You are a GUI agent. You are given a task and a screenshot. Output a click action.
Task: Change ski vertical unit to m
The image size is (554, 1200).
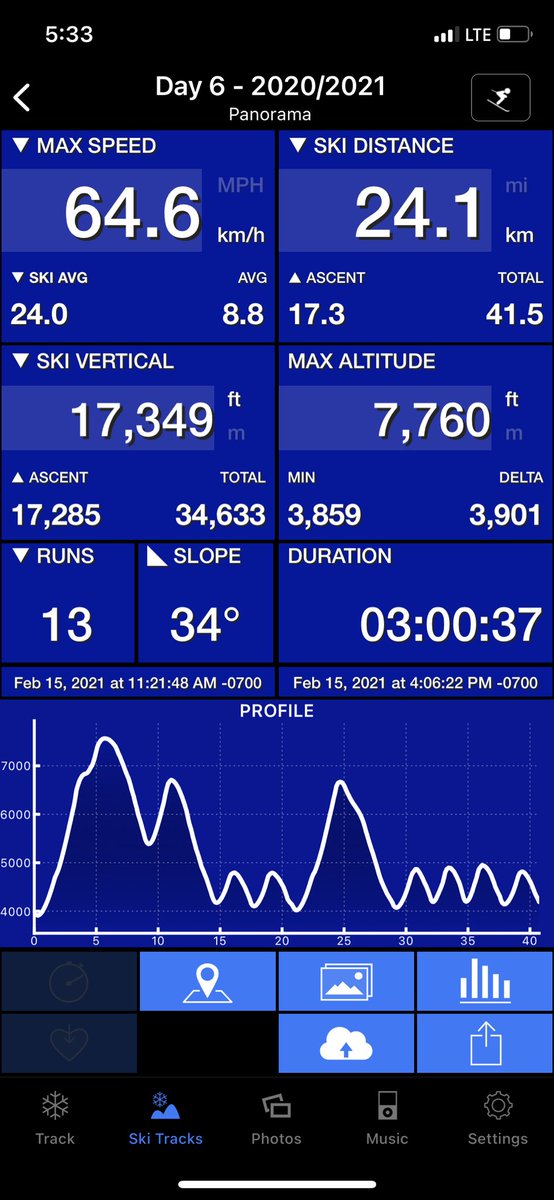pyautogui.click(x=236, y=433)
